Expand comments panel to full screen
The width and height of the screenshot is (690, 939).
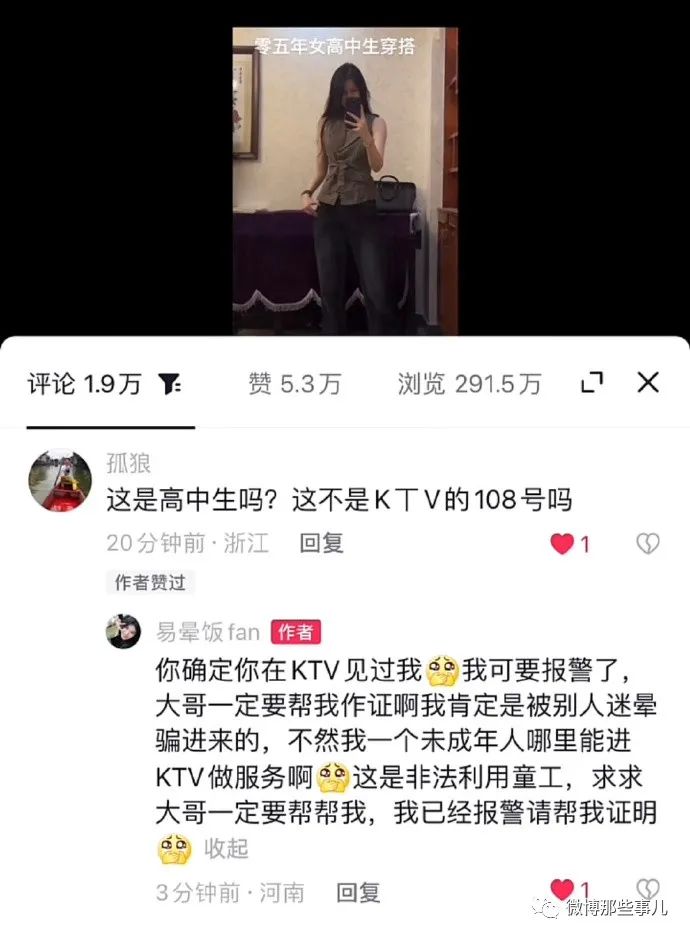click(x=592, y=382)
